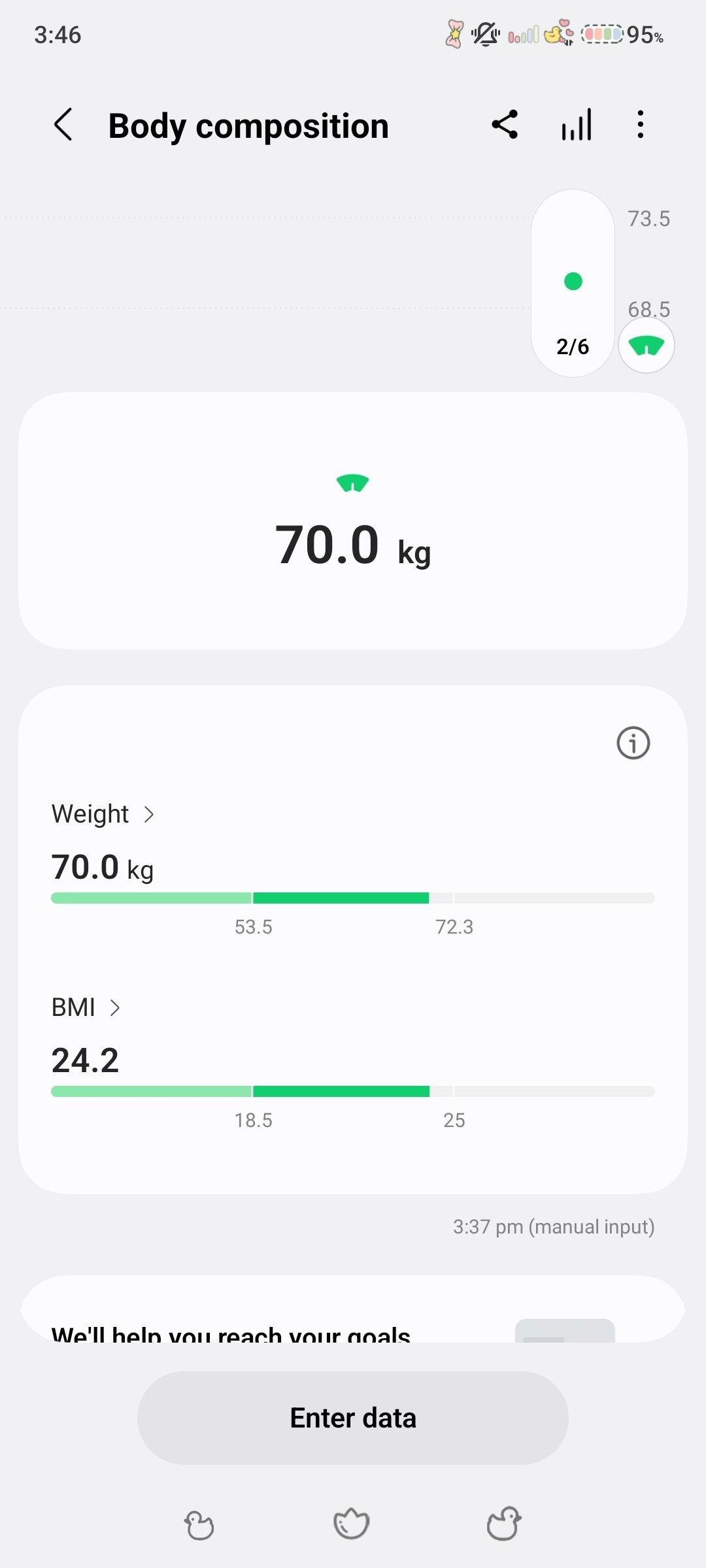This screenshot has height=1568, width=706.
Task: Open the overflow menu
Action: pyautogui.click(x=641, y=124)
